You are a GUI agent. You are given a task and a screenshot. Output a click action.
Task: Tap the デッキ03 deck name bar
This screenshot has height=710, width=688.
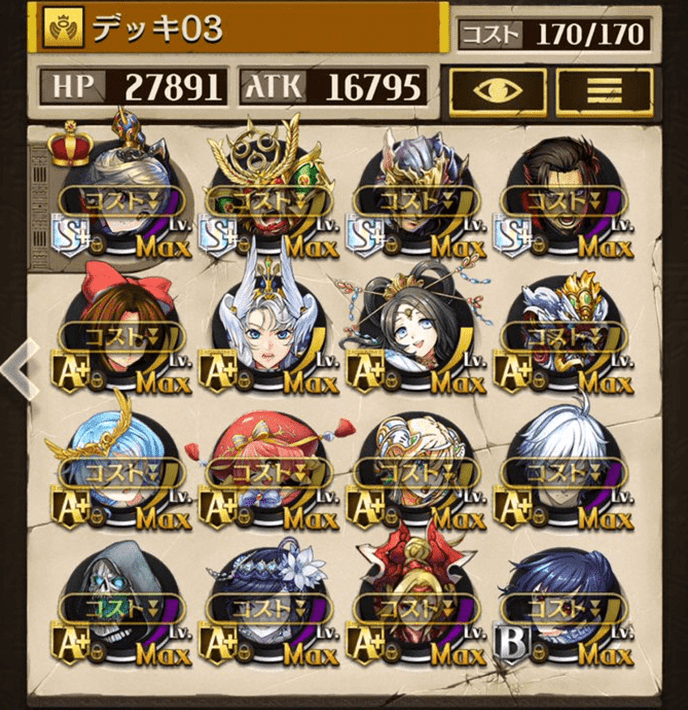coord(240,28)
